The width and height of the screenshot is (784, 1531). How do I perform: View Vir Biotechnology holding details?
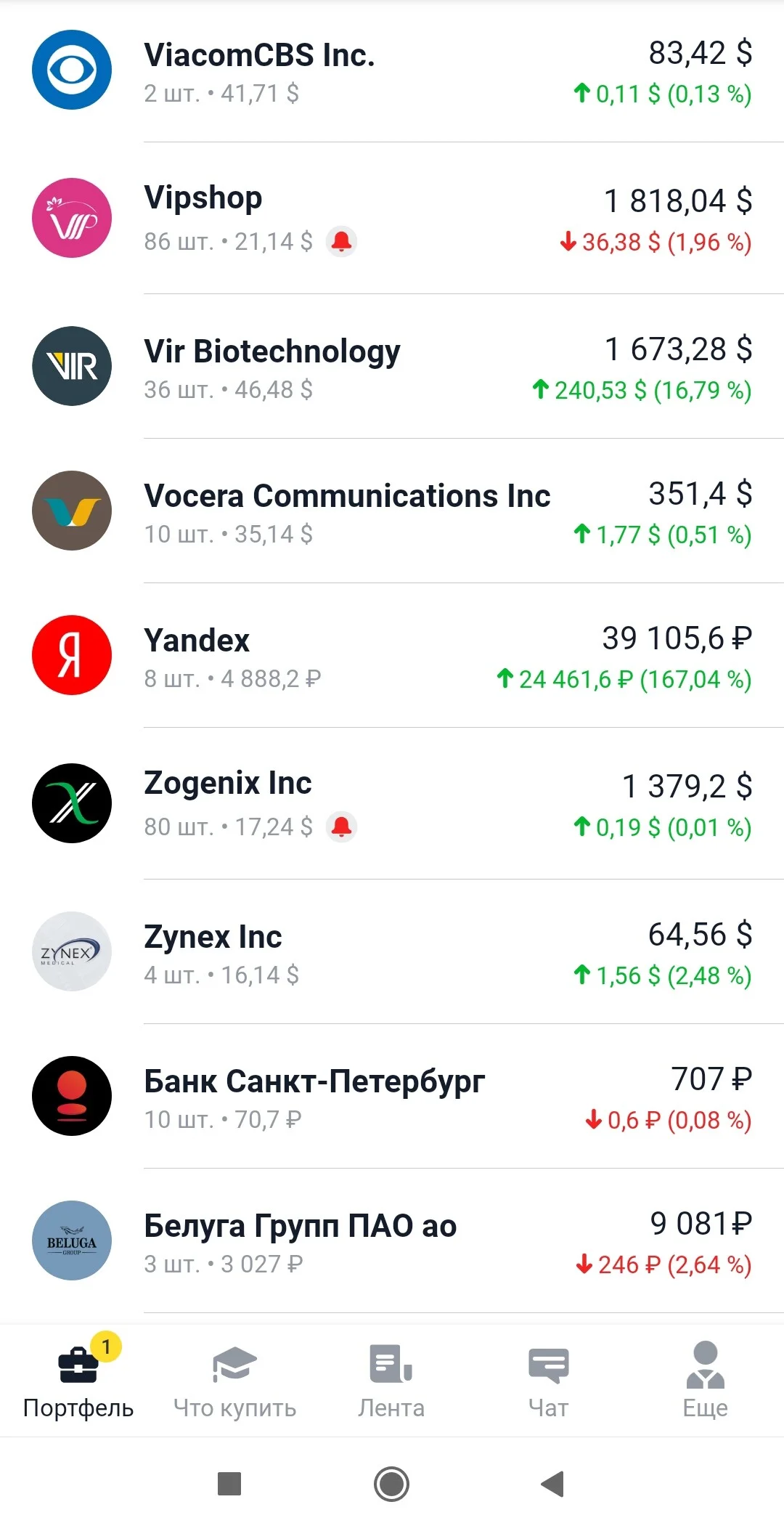coord(392,367)
